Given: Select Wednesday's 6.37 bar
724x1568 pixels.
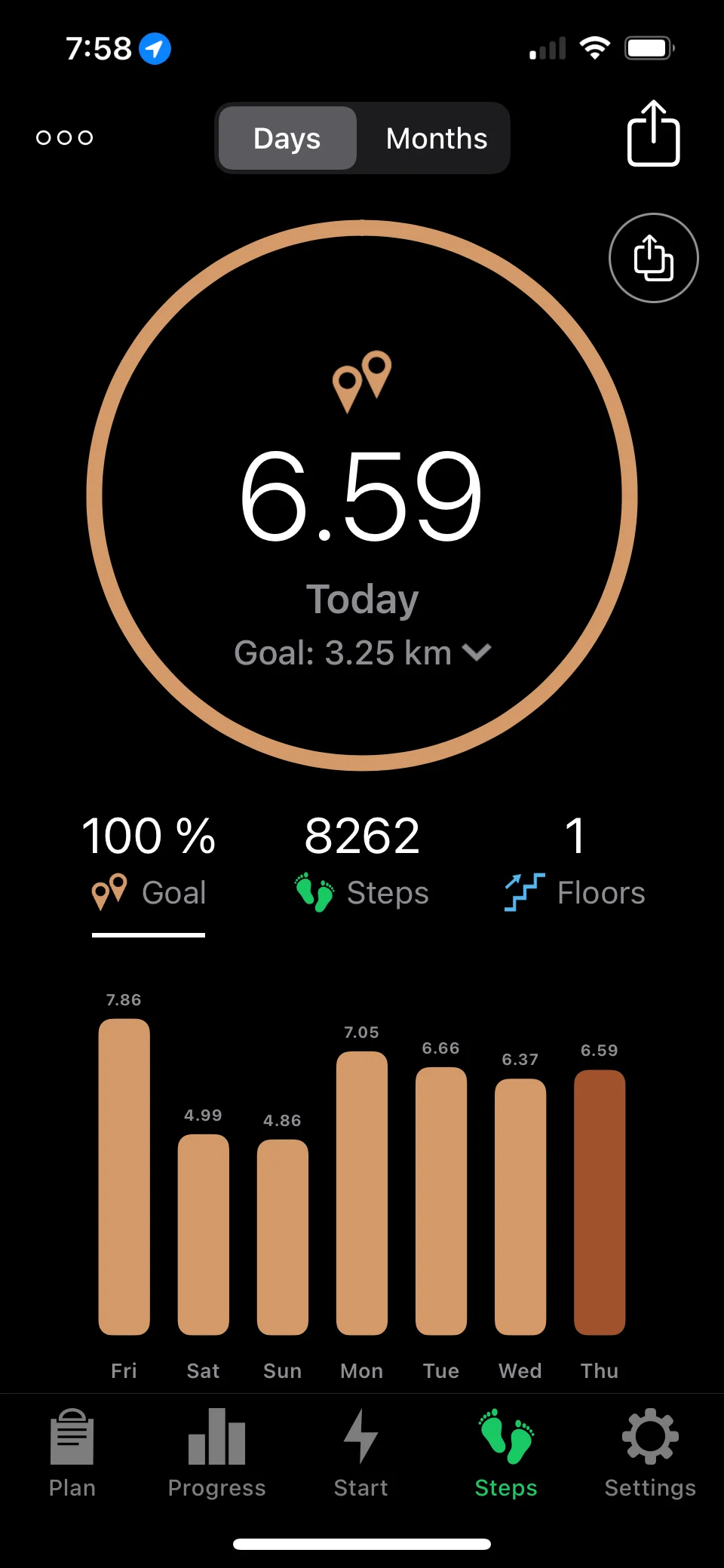Looking at the screenshot, I should pyautogui.click(x=520, y=1207).
